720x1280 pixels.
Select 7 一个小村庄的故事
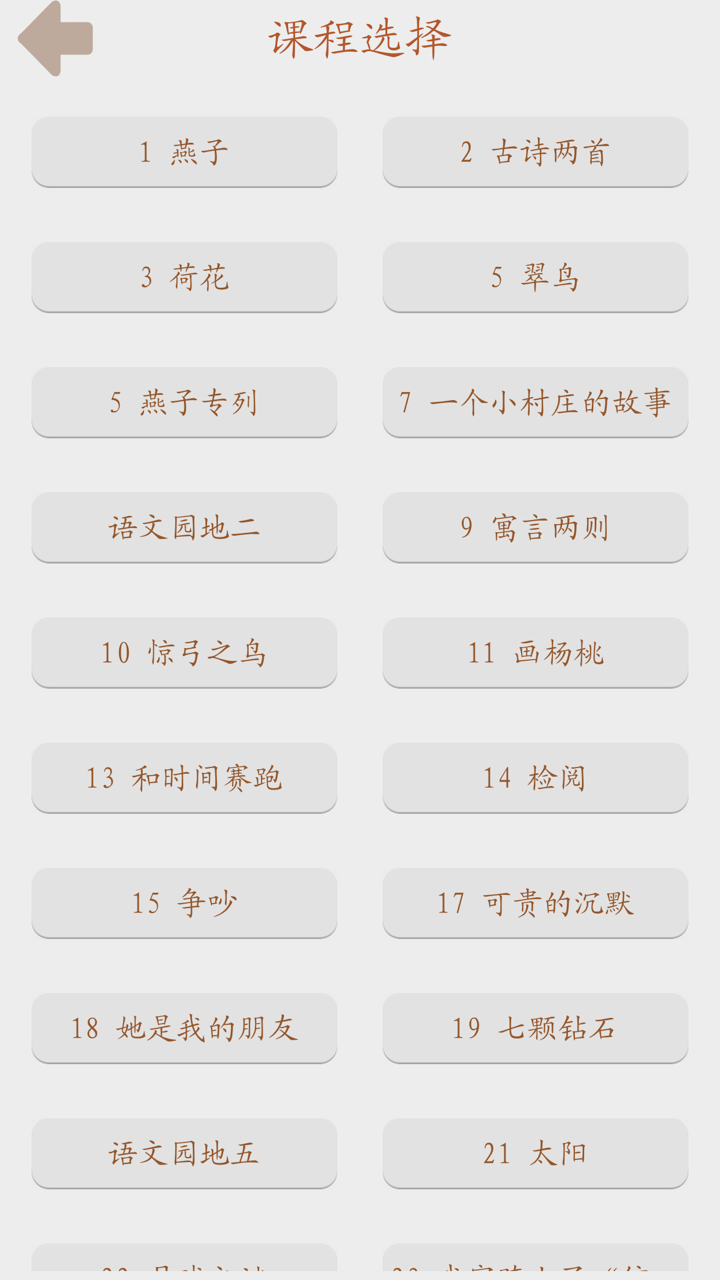point(535,402)
